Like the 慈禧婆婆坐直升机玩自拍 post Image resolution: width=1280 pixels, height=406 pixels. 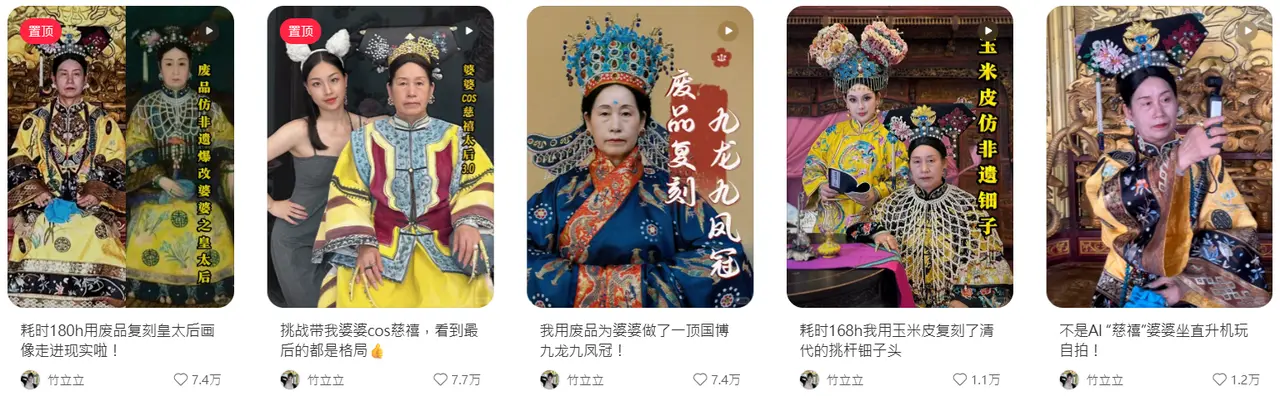[x=1220, y=380]
